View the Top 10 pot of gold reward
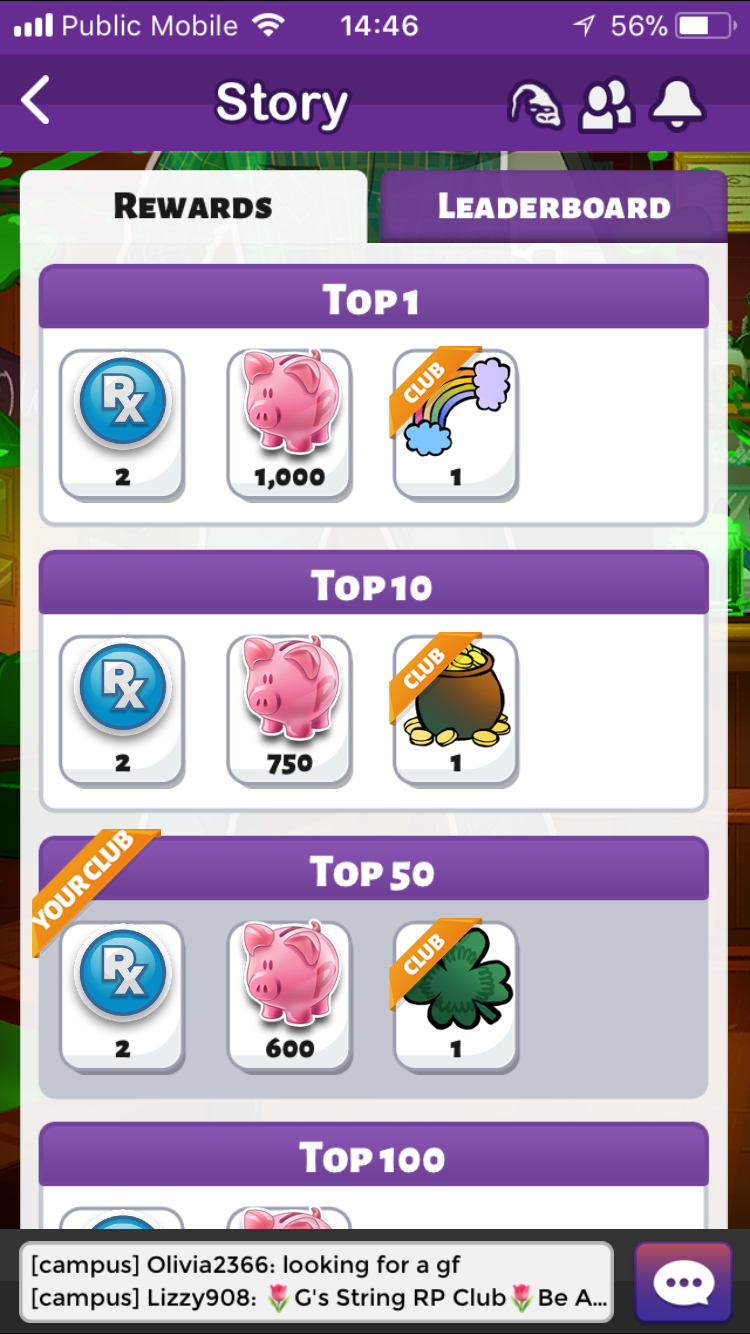This screenshot has height=1334, width=750. tap(455, 710)
